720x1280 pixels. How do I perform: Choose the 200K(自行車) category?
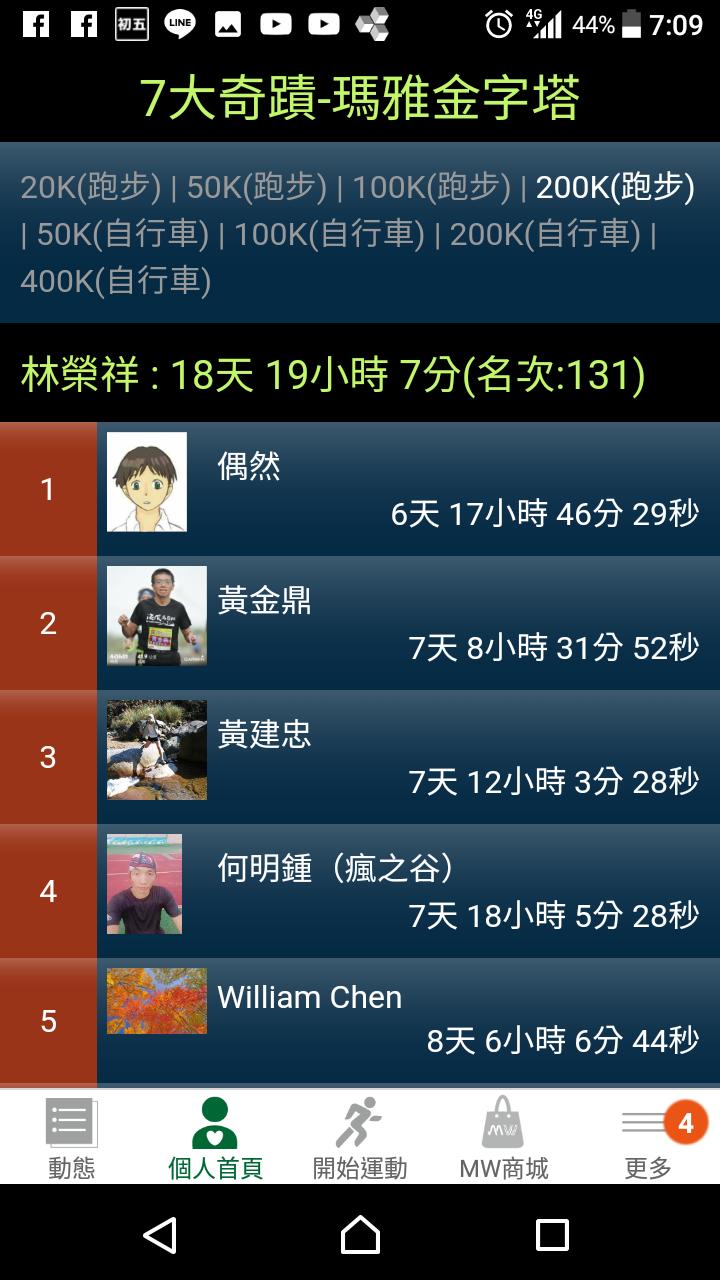(545, 234)
